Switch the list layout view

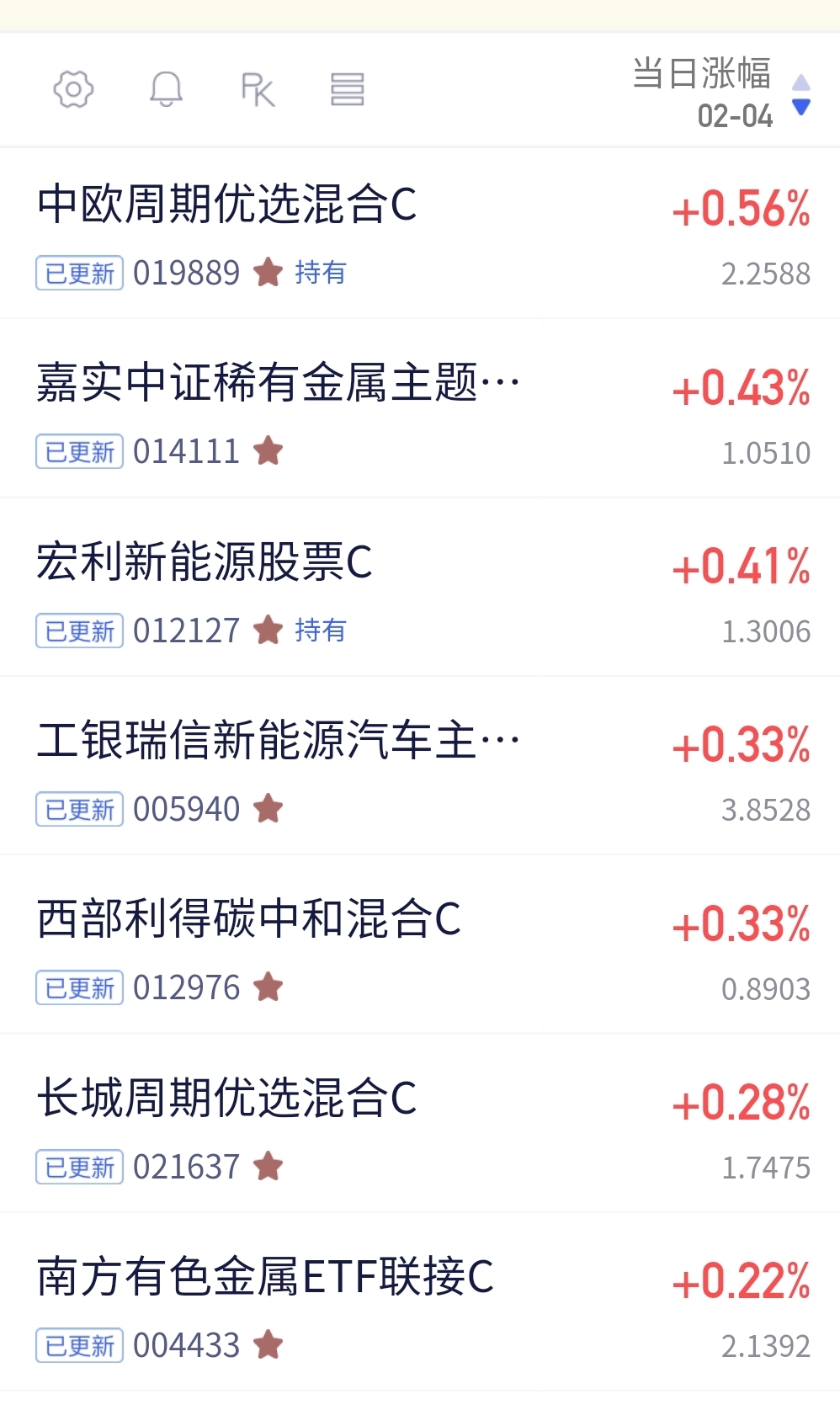click(347, 89)
